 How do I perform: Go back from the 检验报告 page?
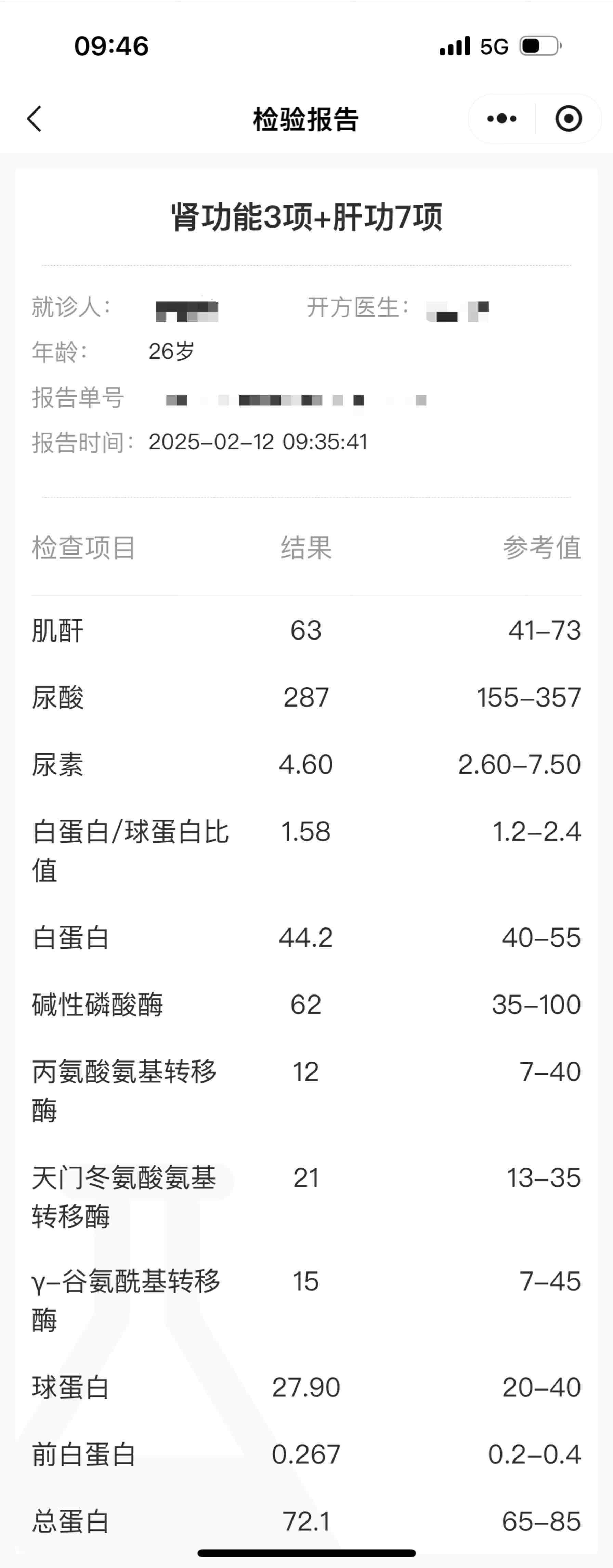pos(35,119)
